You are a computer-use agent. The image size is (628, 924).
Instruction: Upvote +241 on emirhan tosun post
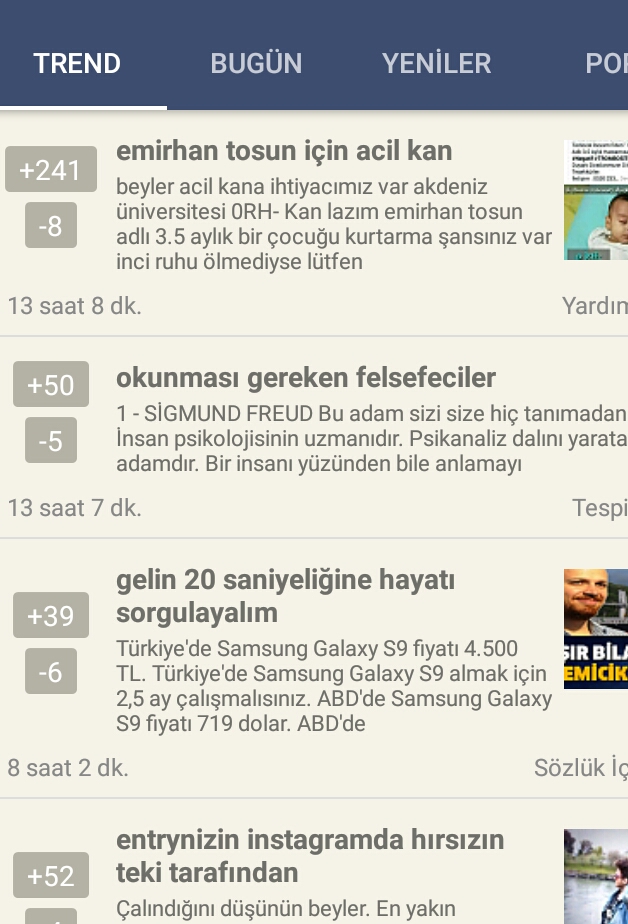[51, 170]
